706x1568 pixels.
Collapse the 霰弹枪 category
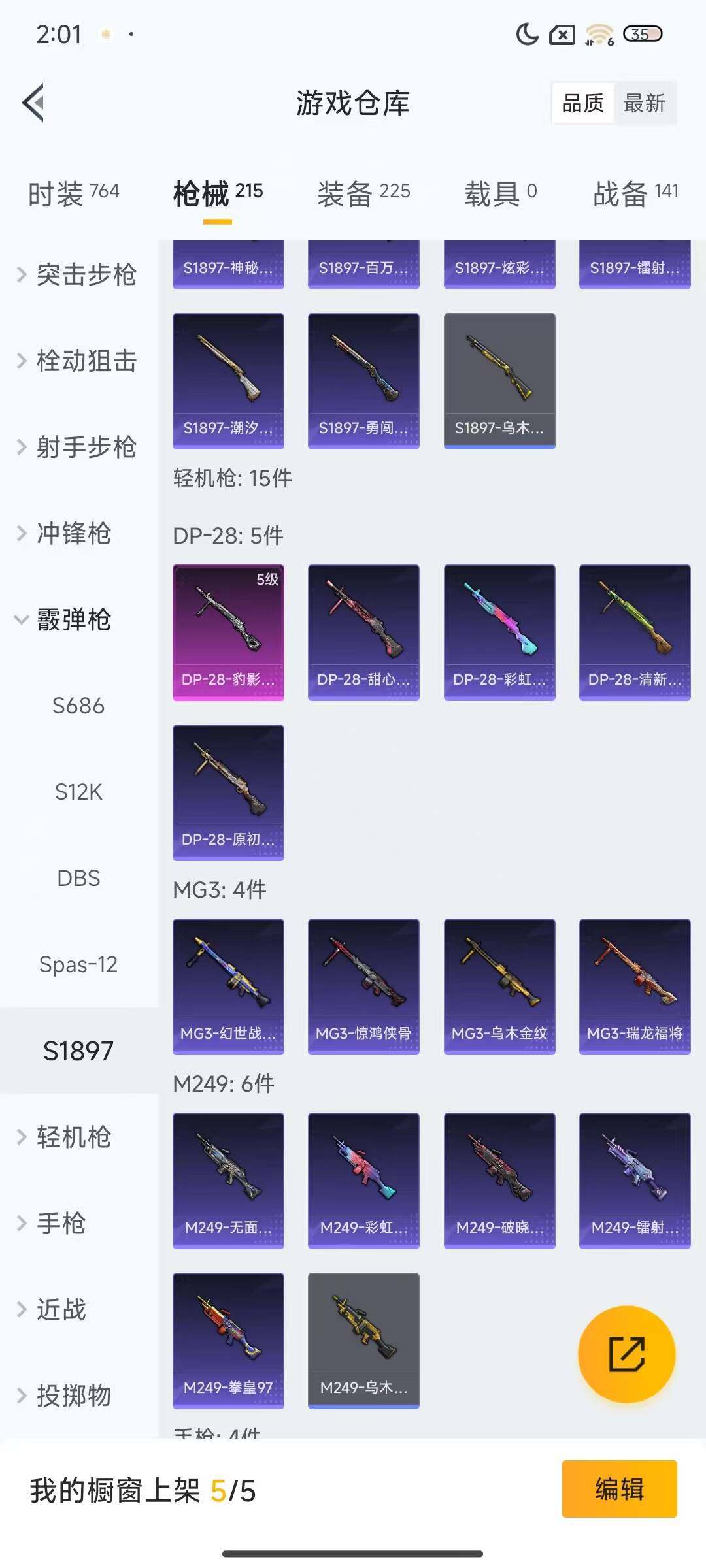(65, 620)
